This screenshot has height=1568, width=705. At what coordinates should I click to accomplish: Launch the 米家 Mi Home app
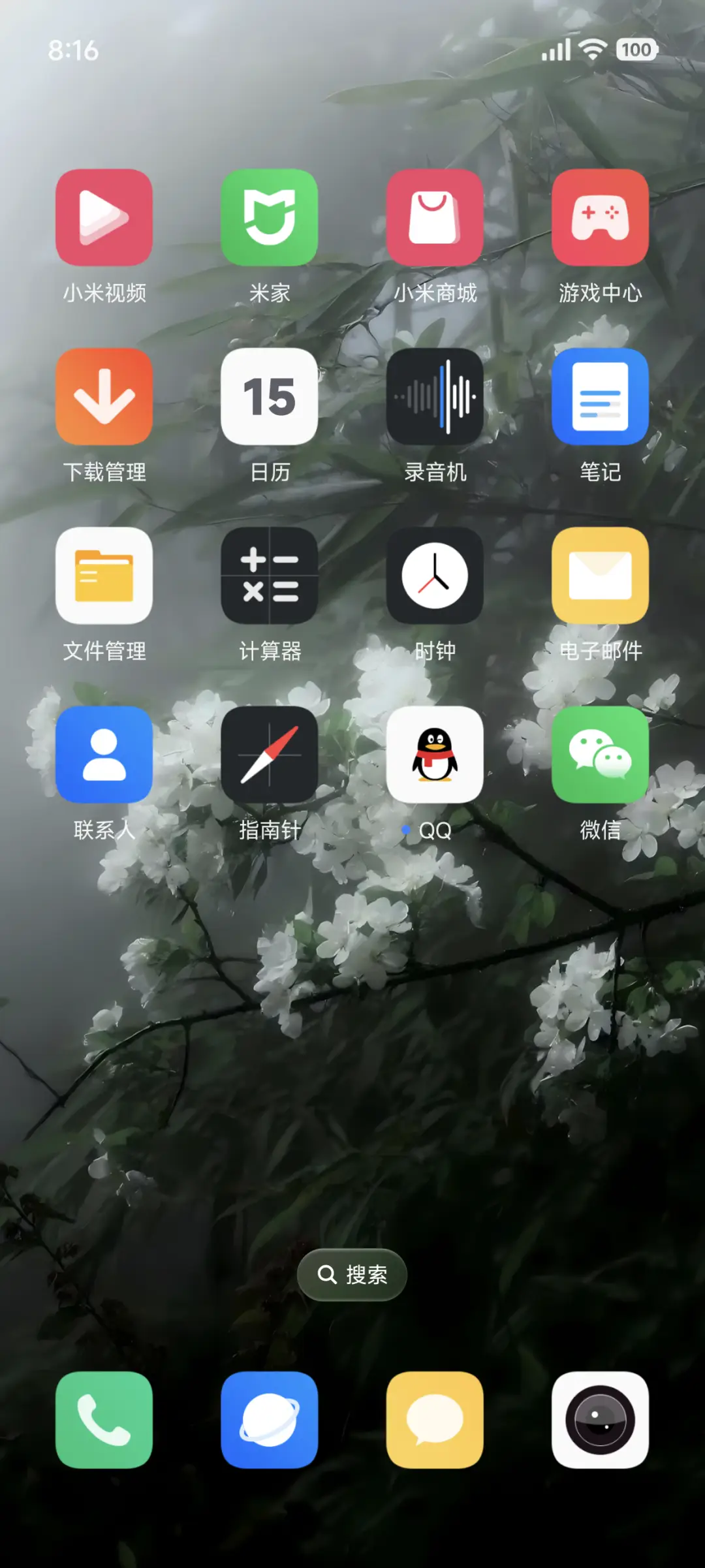[270, 218]
